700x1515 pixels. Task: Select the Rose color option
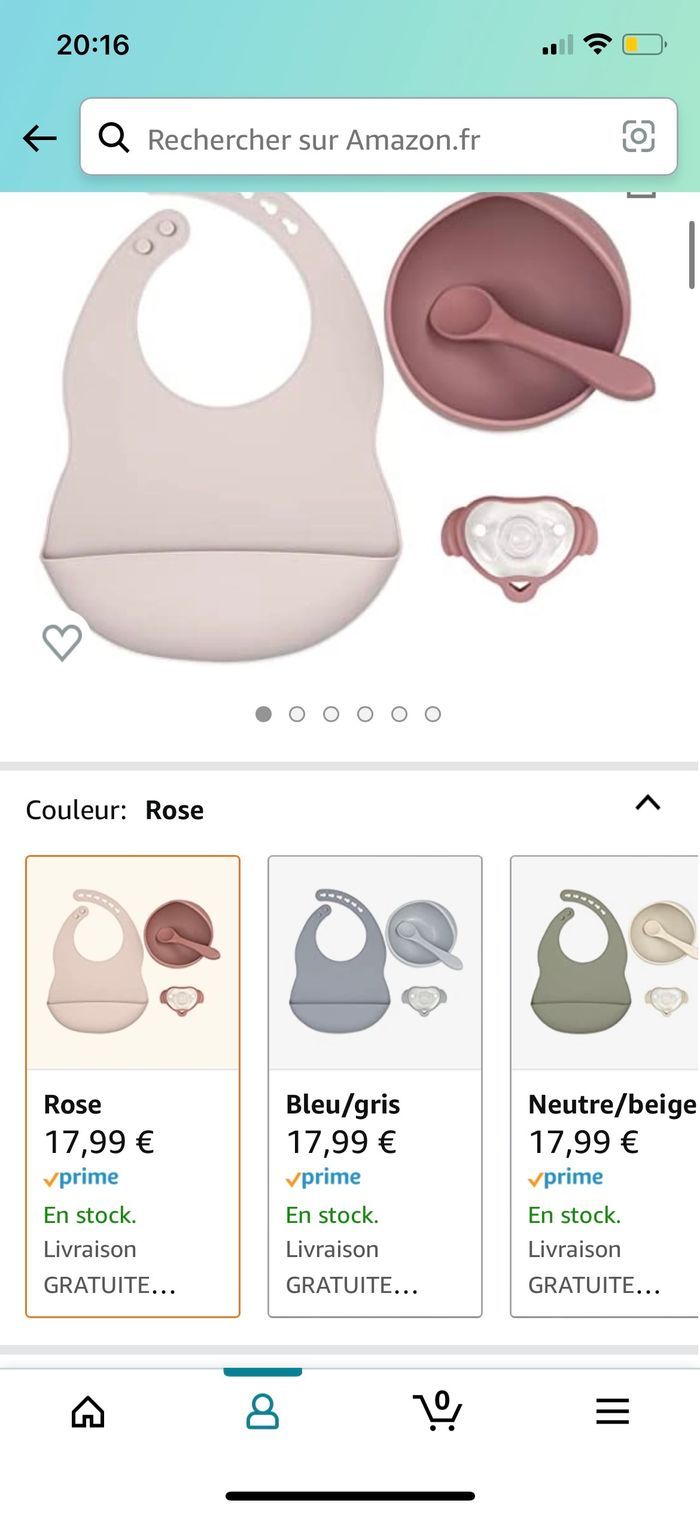(x=133, y=1085)
